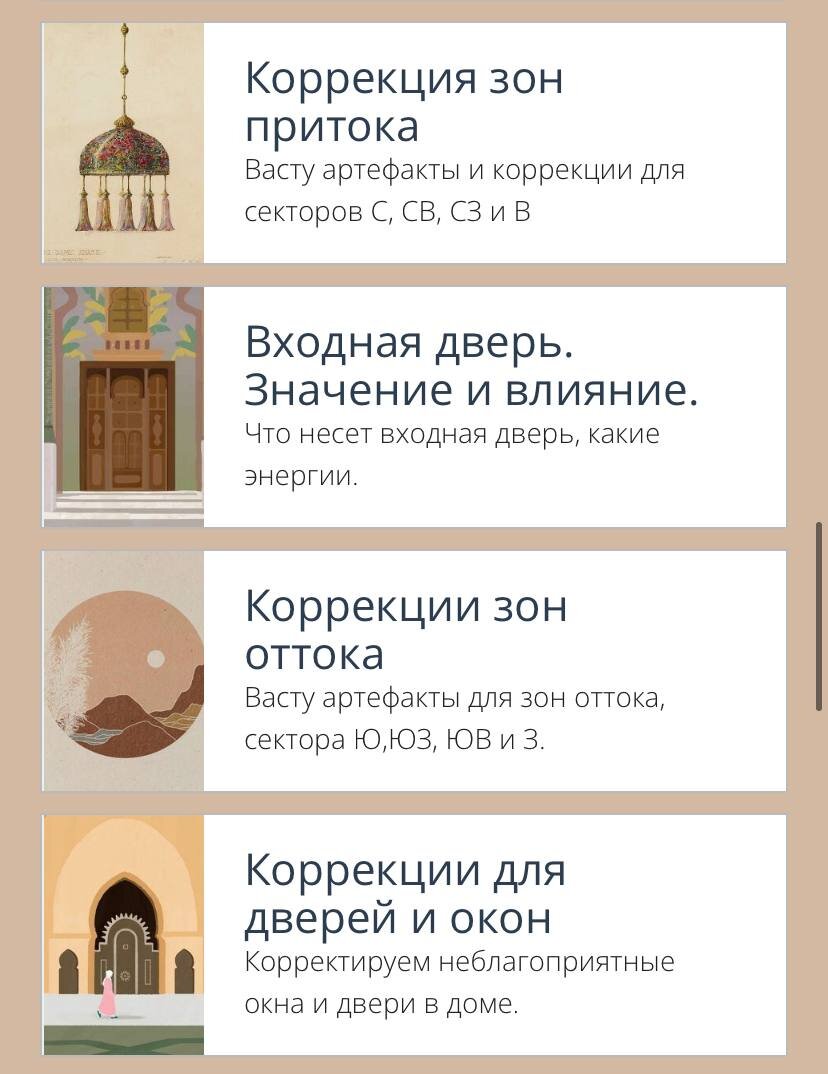
Task: Open Входная дверь. Значение и влияние card
Action: click(x=414, y=406)
